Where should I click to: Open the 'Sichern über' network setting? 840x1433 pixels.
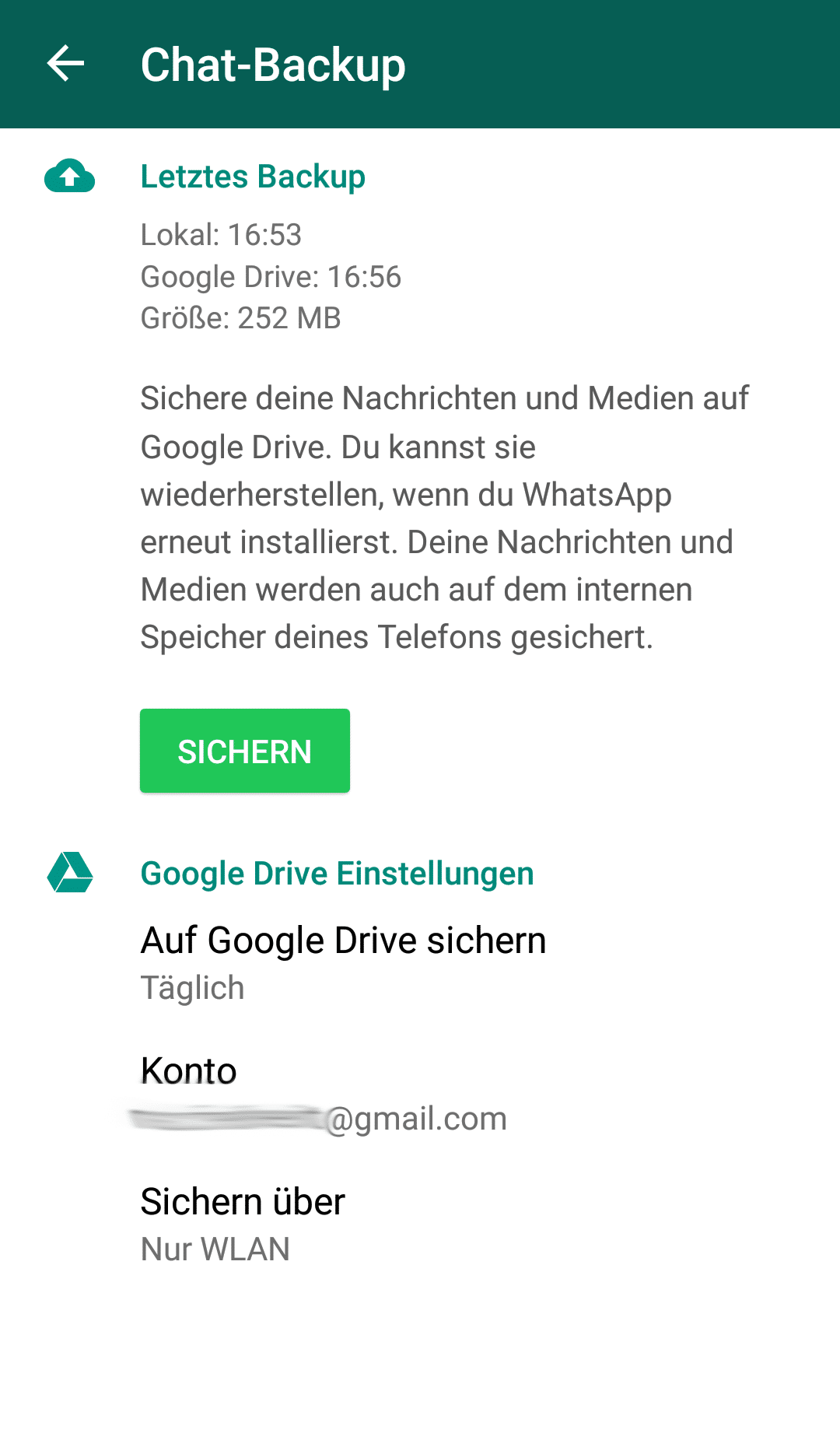(243, 1225)
